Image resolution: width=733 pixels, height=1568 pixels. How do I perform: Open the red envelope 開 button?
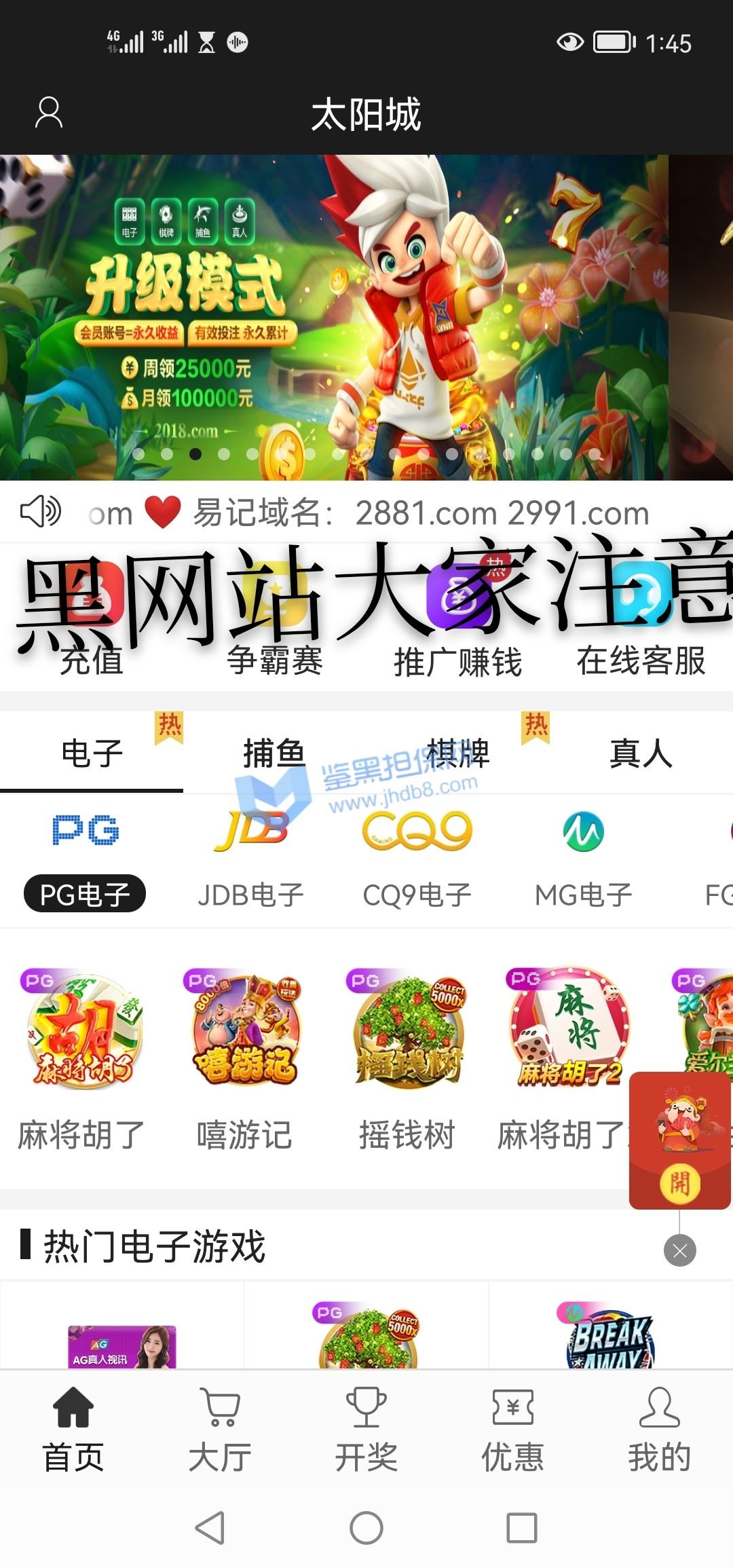pos(679,1183)
